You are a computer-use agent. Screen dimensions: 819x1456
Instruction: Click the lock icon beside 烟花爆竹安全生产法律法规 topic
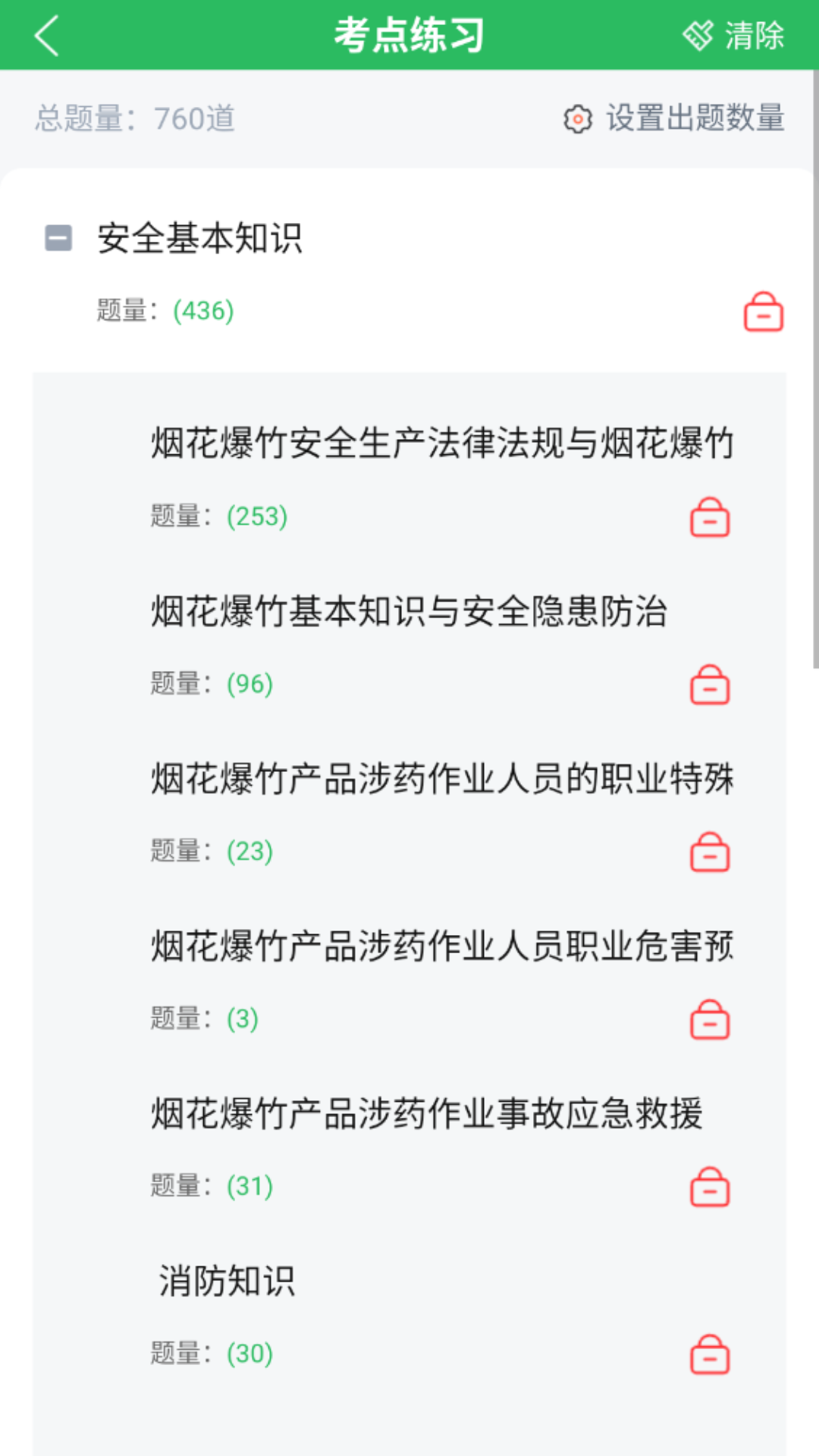pyautogui.click(x=710, y=518)
